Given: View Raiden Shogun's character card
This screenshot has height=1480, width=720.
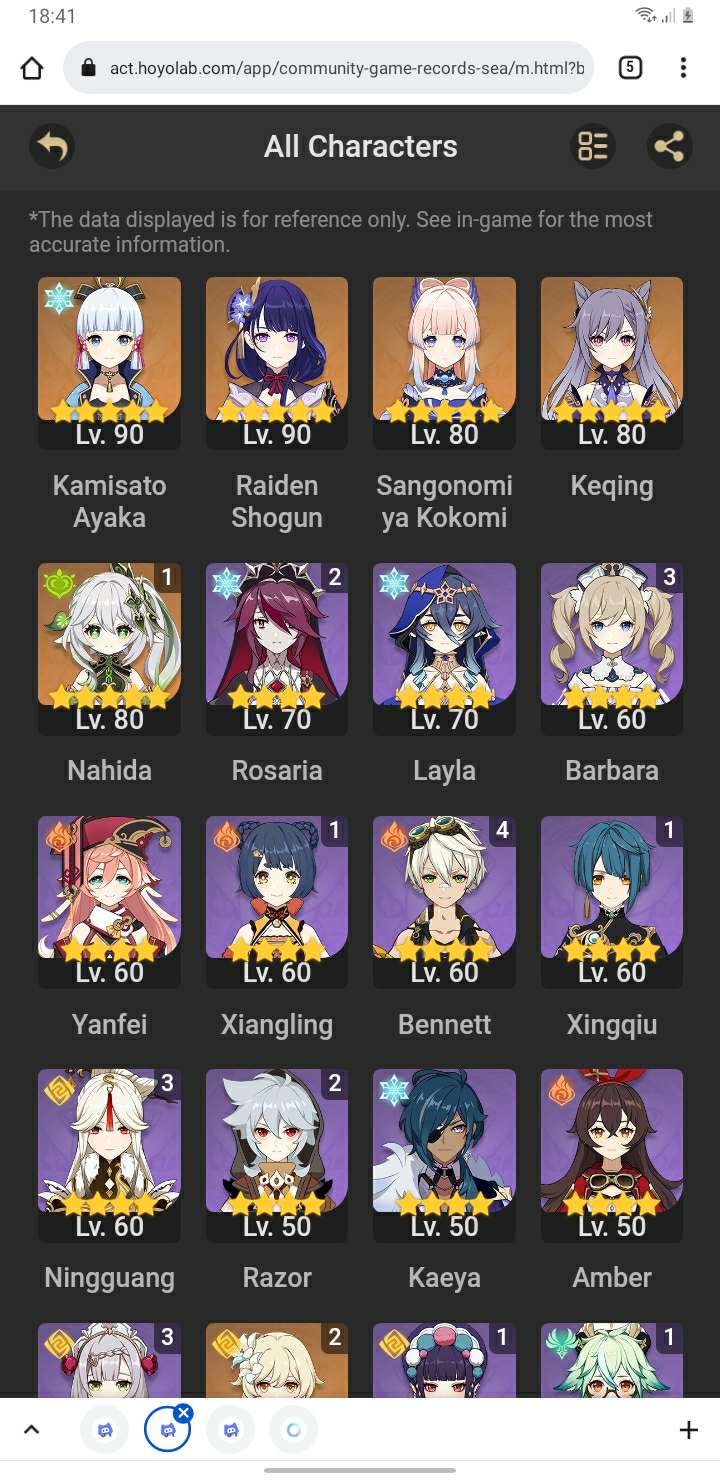Looking at the screenshot, I should coord(277,362).
